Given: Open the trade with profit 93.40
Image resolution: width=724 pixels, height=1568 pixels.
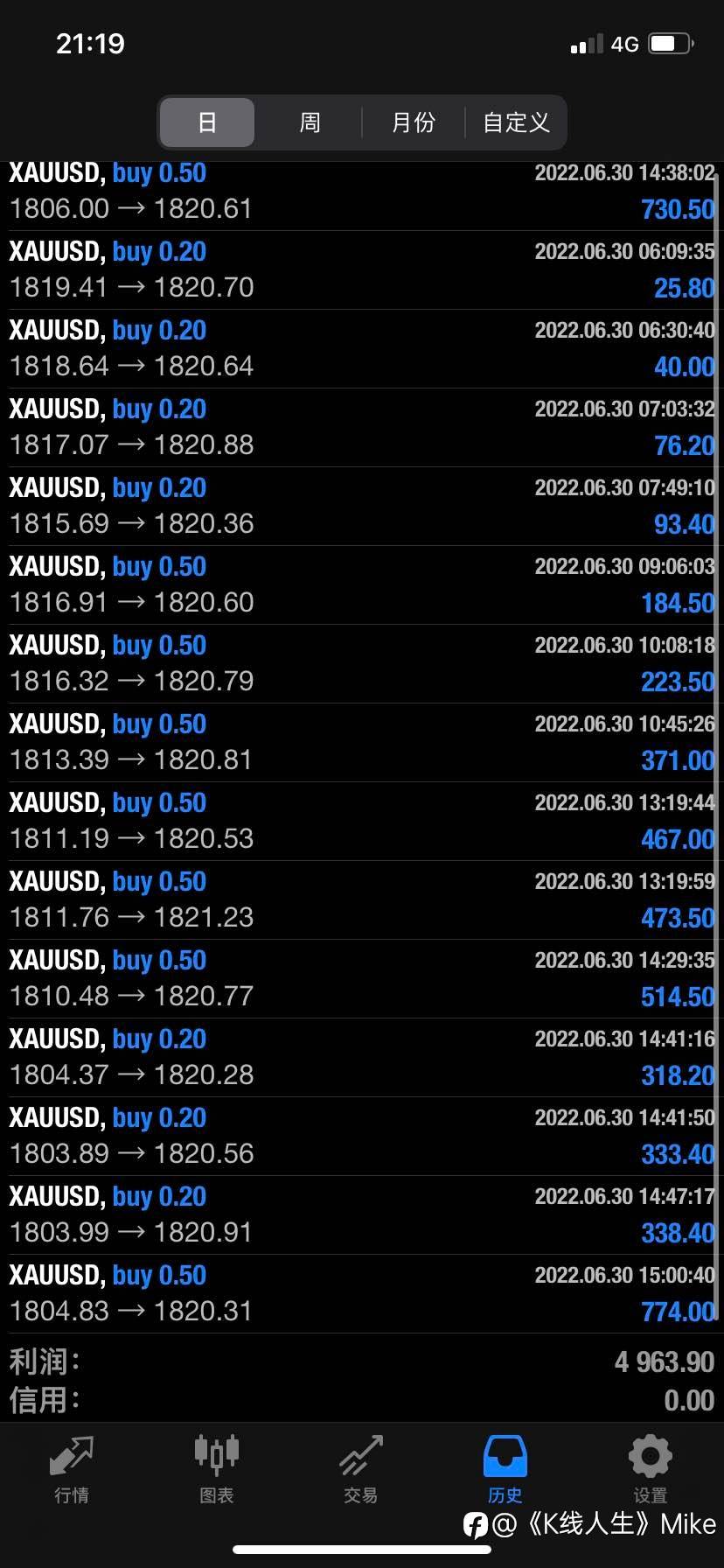Looking at the screenshot, I should click(362, 507).
